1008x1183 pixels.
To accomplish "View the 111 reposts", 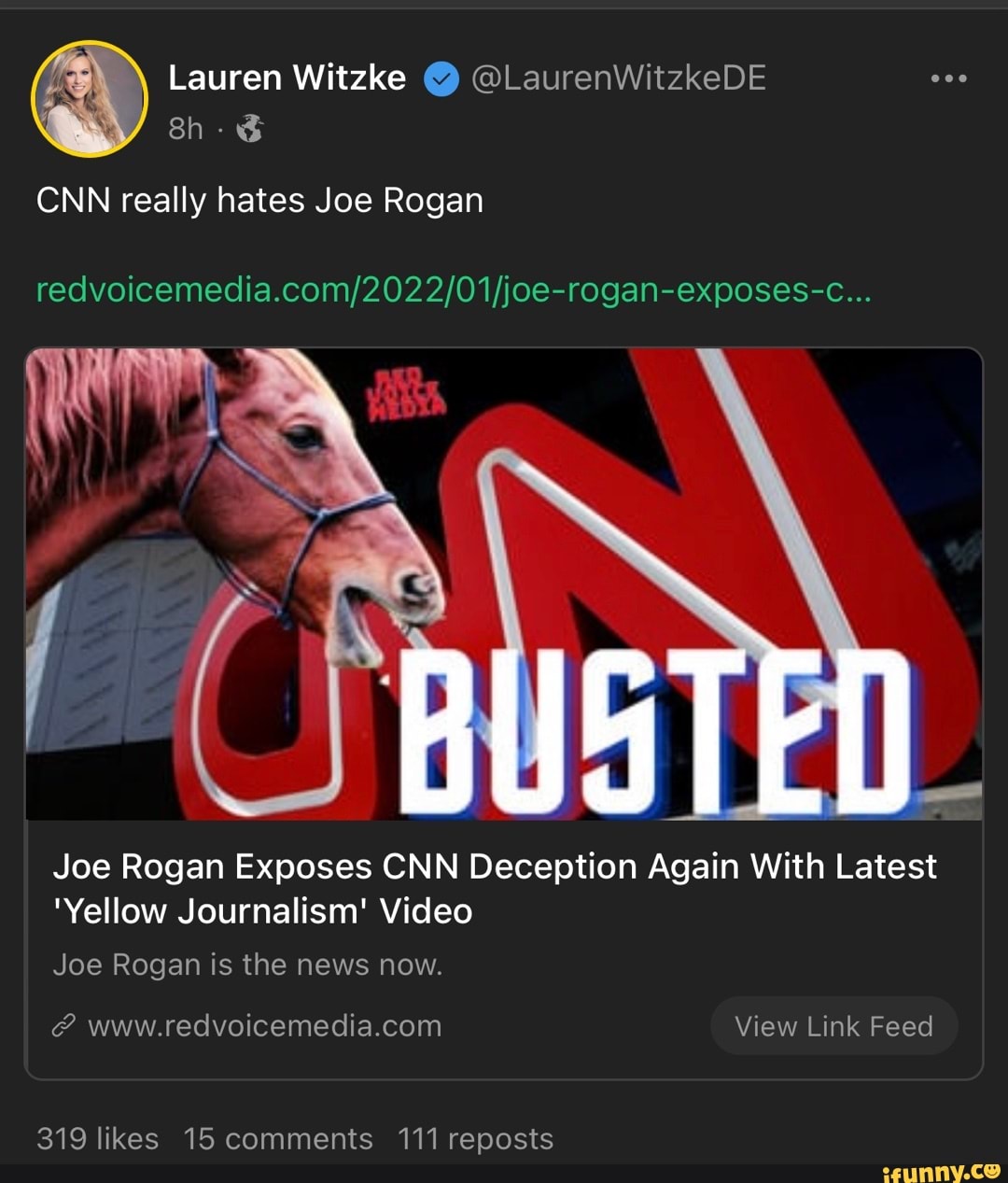I will point(474,1138).
